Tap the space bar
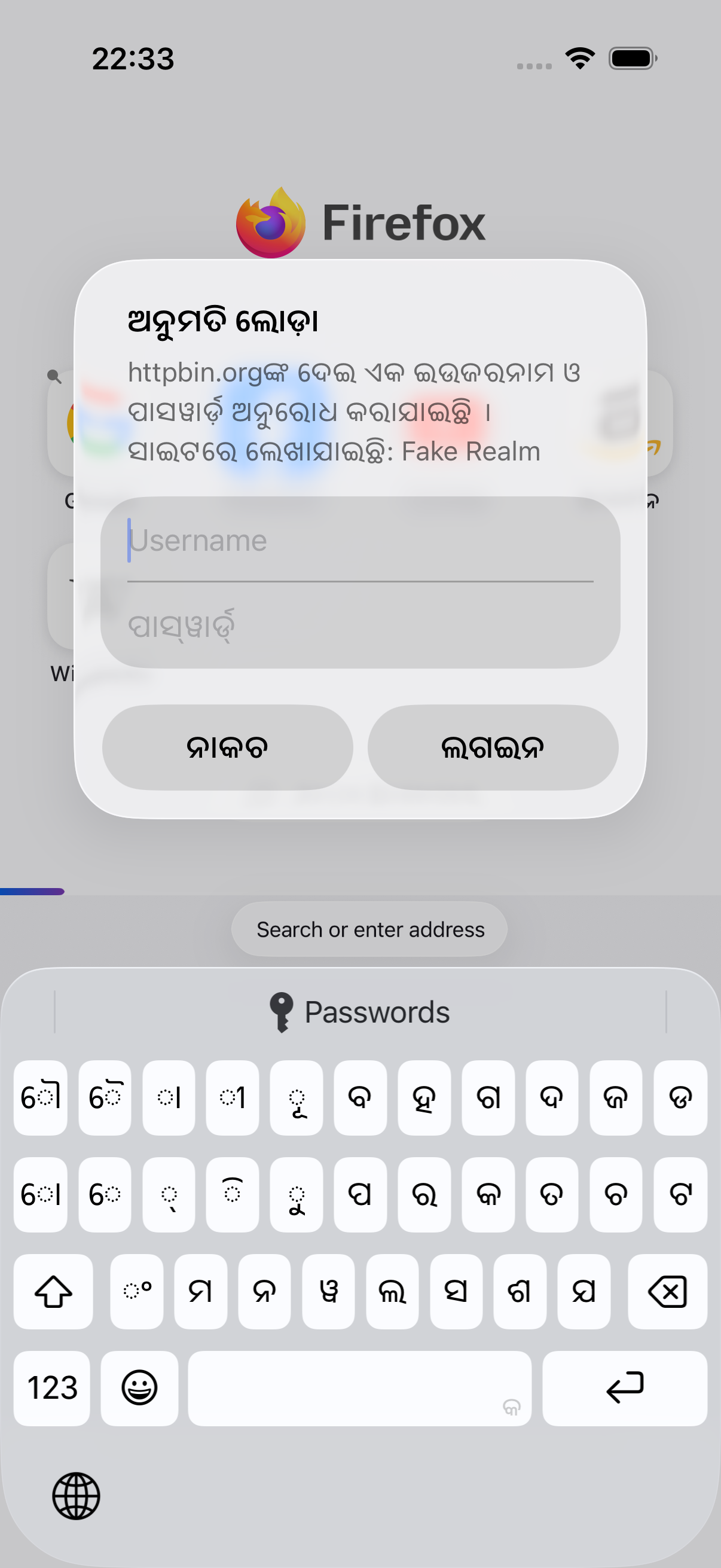721x1568 pixels. click(x=359, y=1389)
